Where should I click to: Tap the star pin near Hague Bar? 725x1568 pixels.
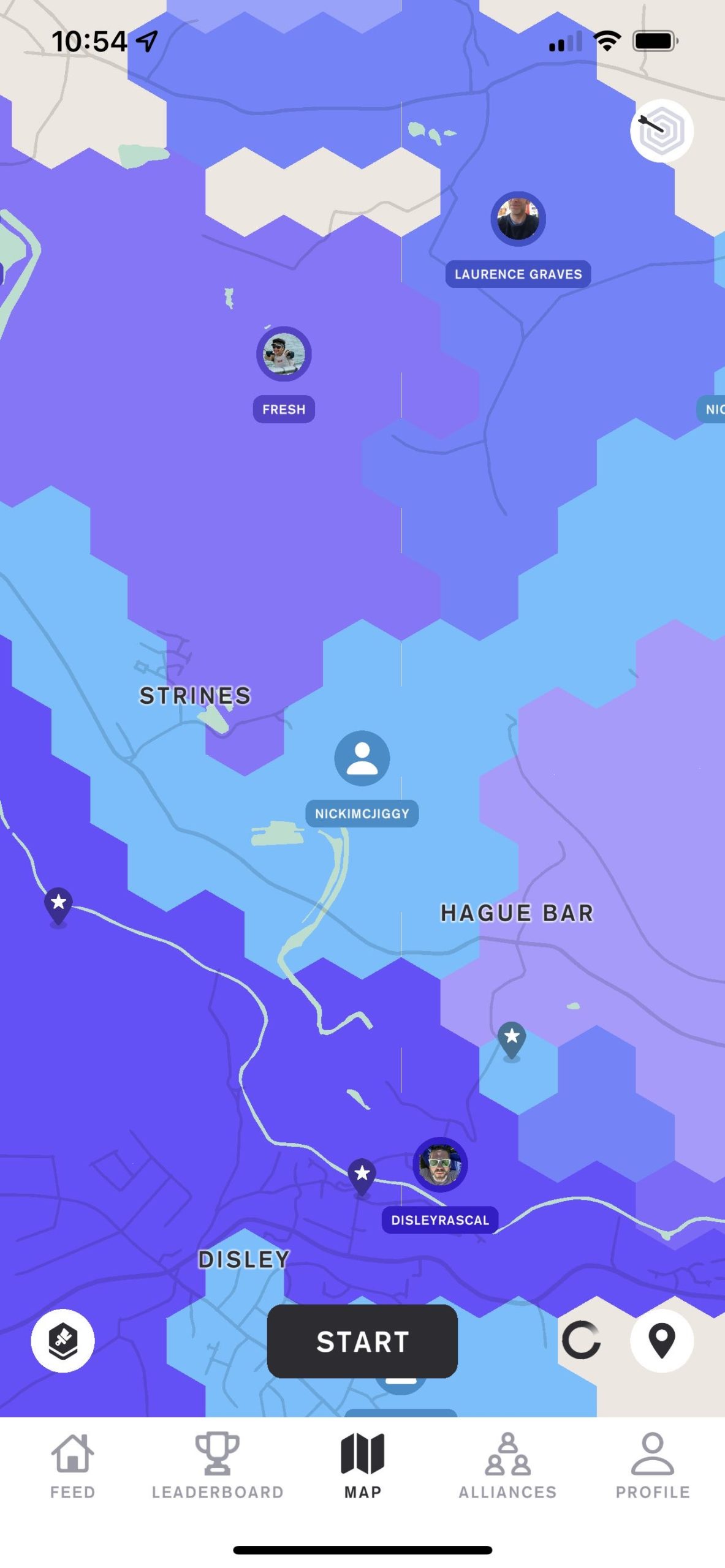[x=512, y=1040]
